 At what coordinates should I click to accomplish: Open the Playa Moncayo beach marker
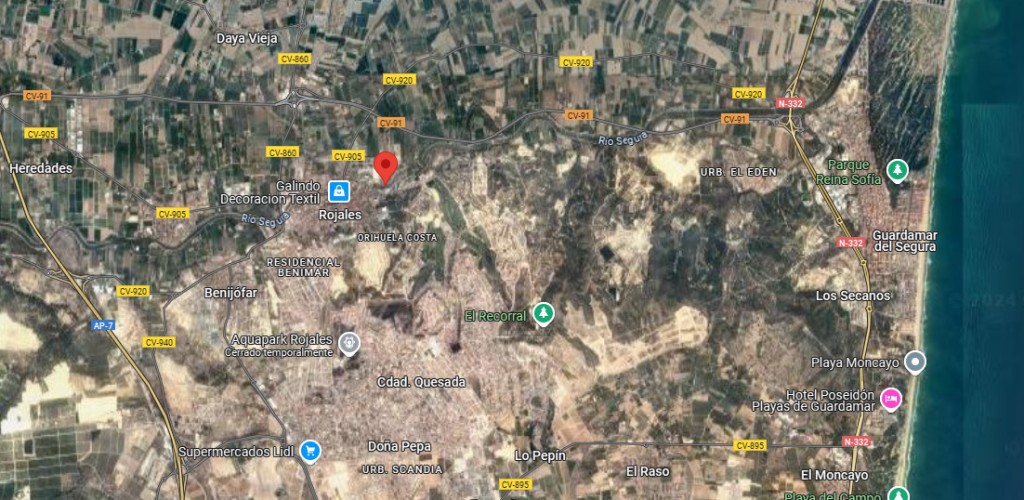914,361
